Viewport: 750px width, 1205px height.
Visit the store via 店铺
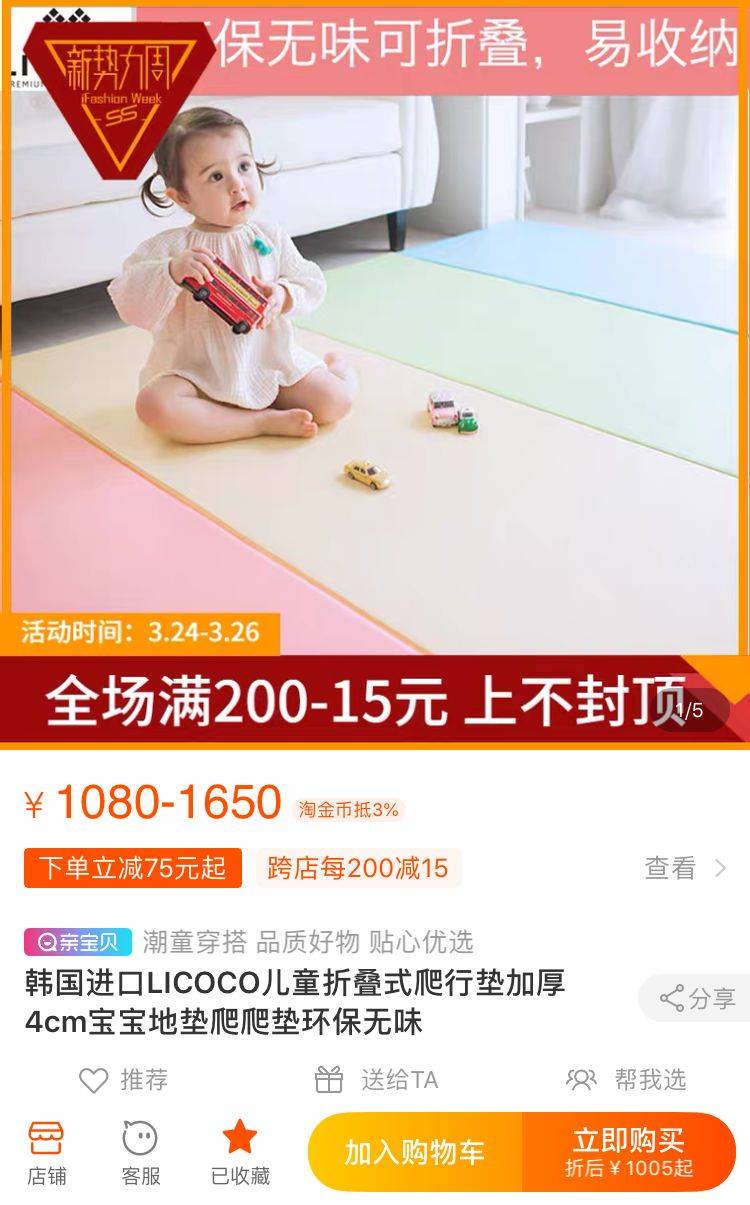pos(46,1152)
